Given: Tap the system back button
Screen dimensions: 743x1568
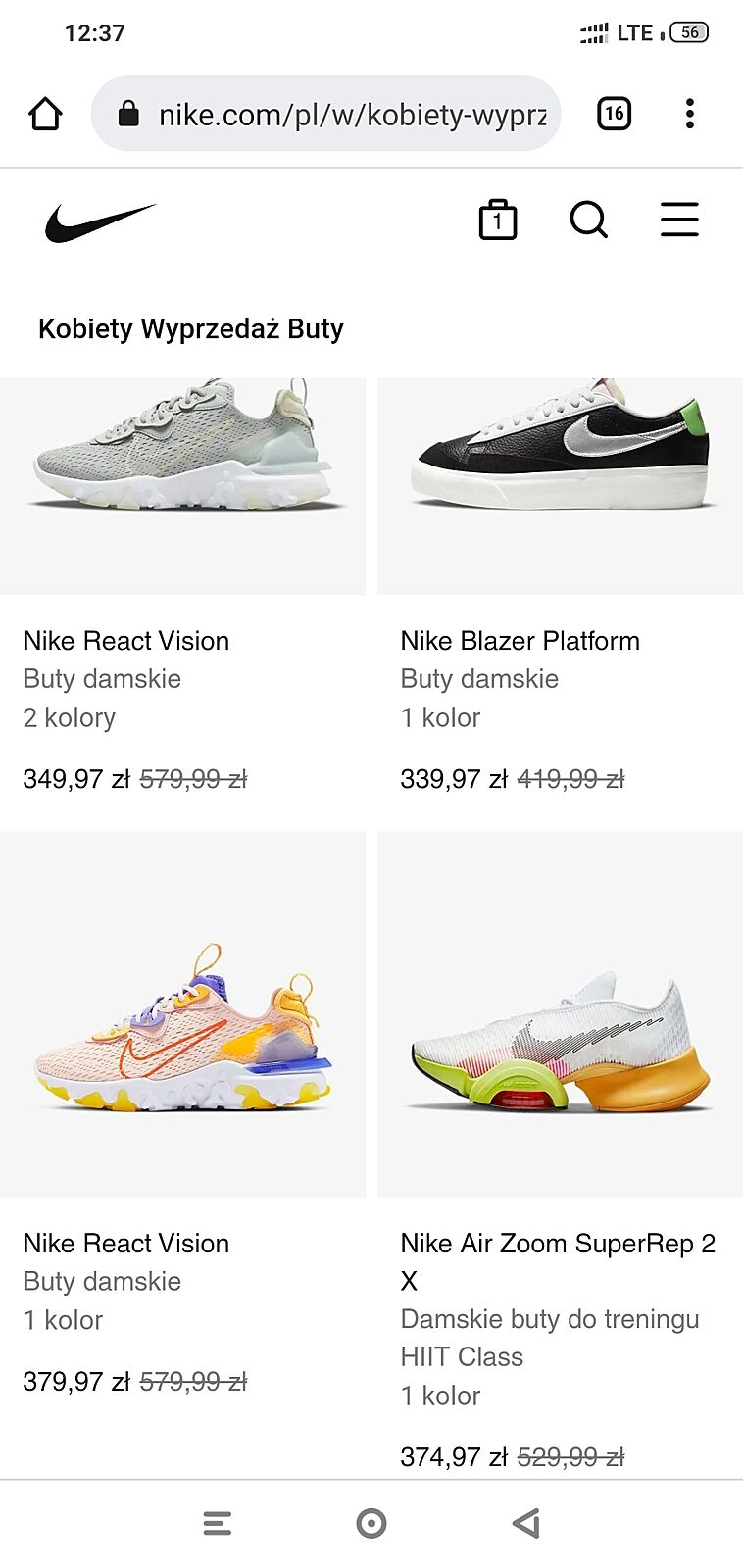Looking at the screenshot, I should pyautogui.click(x=526, y=1523).
